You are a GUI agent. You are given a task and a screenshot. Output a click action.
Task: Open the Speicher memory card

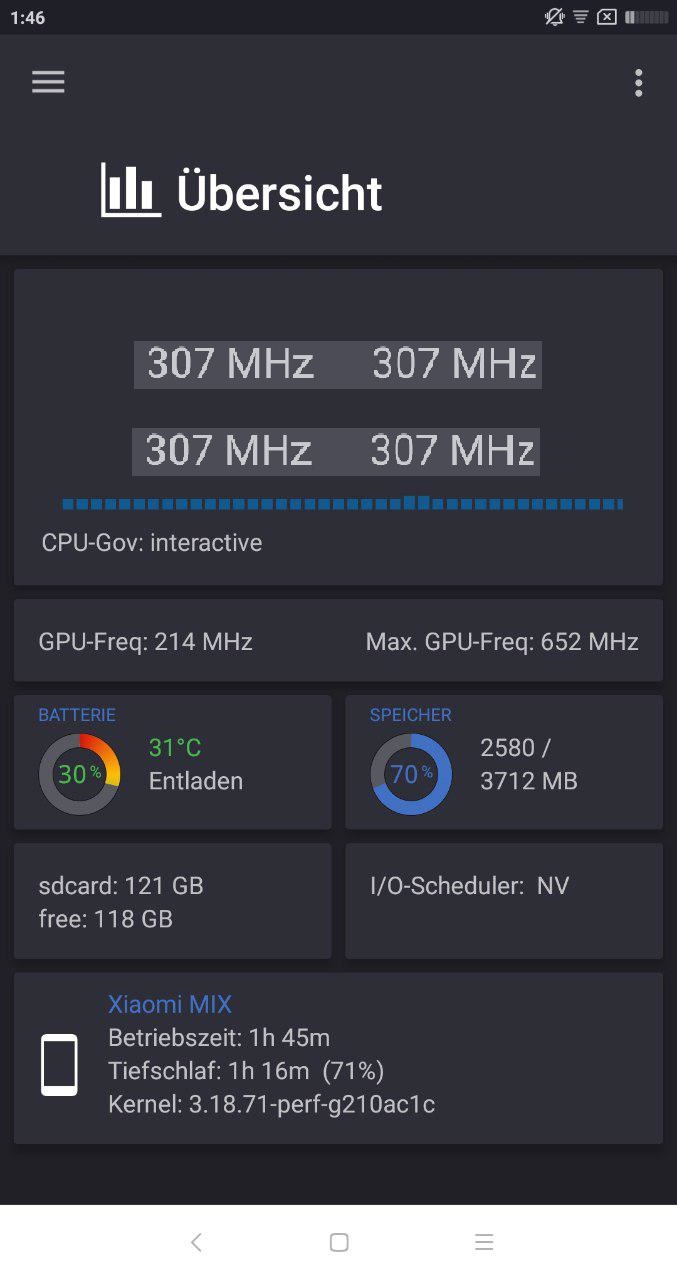(504, 762)
